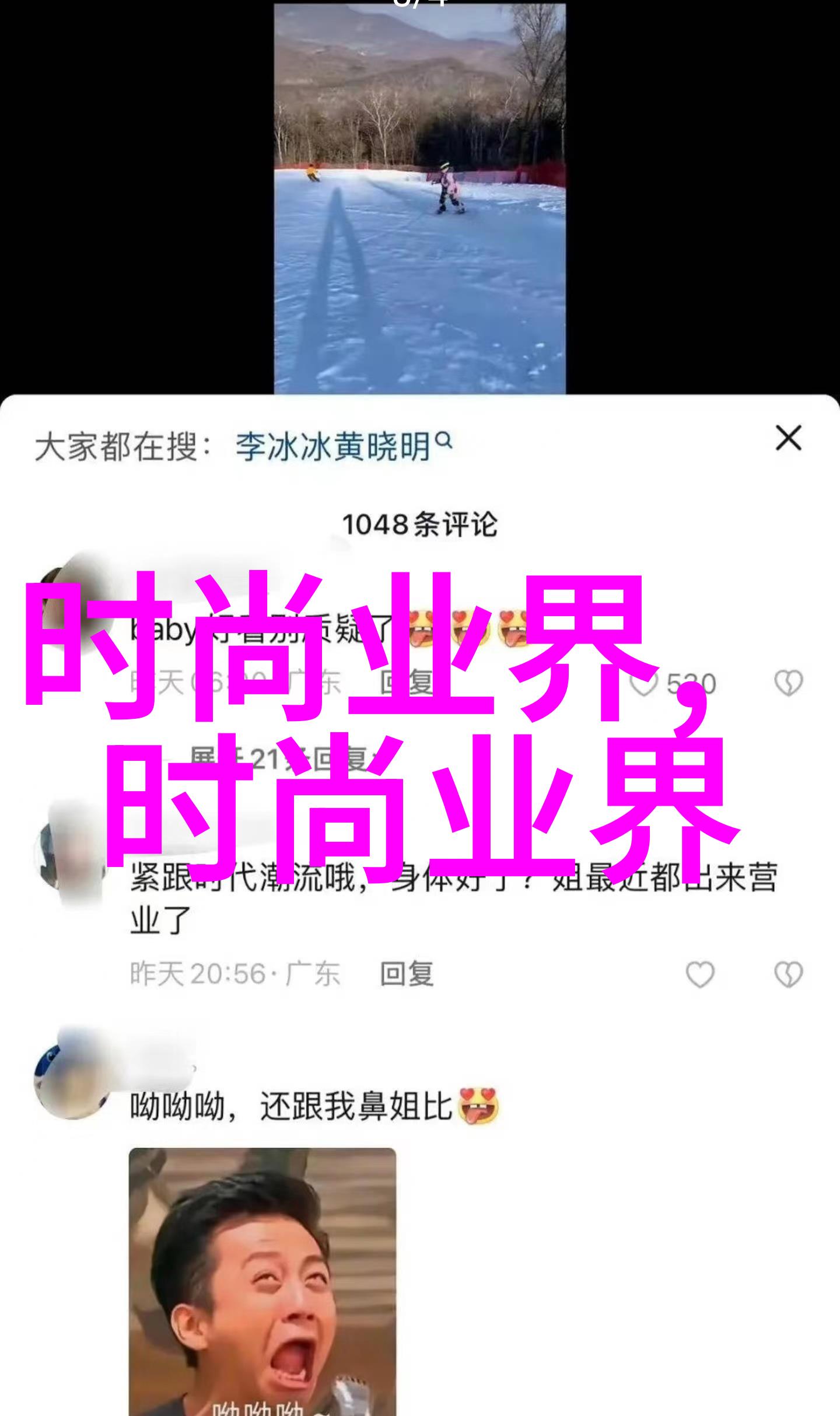
Task: Dislike the comment about 紧跟时代潮流
Action: click(x=788, y=974)
